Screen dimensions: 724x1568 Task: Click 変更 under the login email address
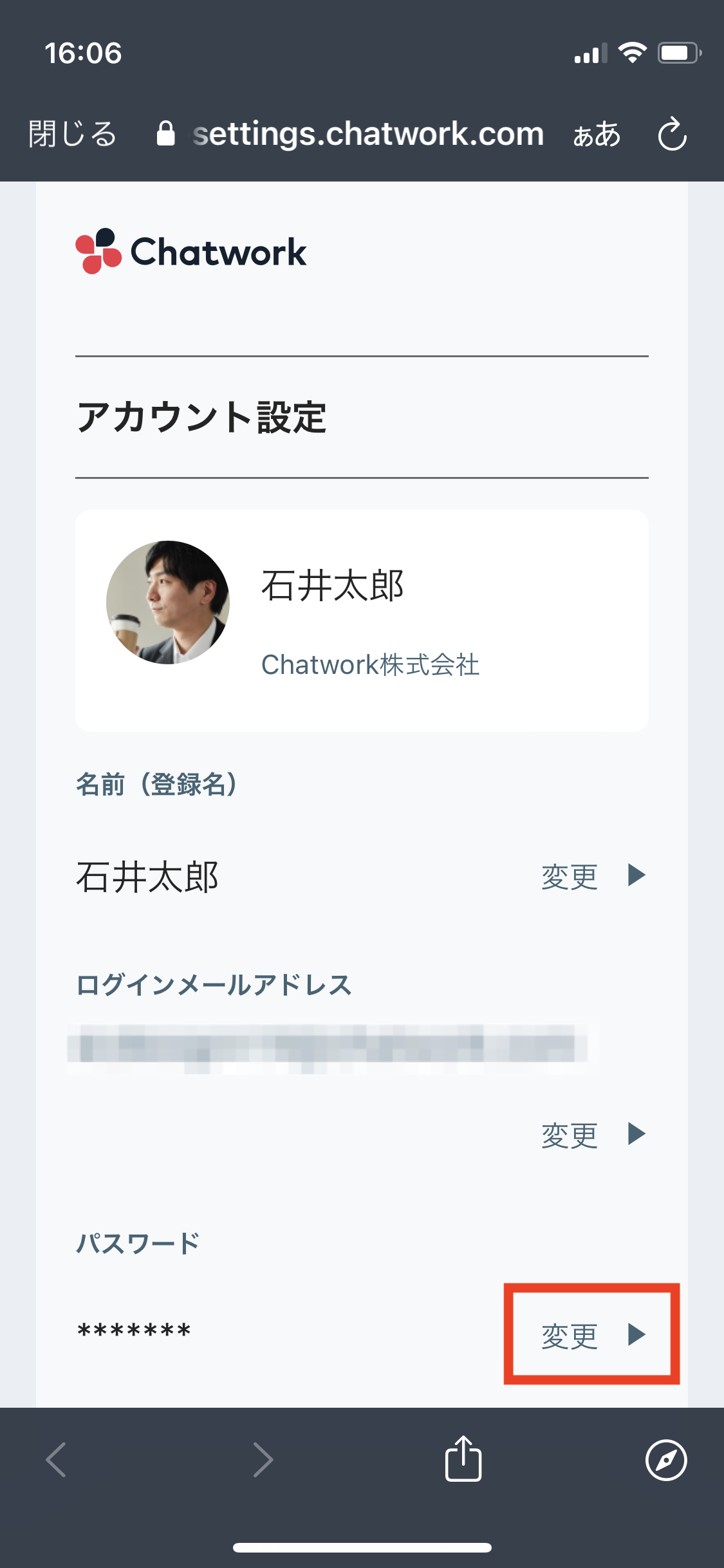tap(569, 1135)
